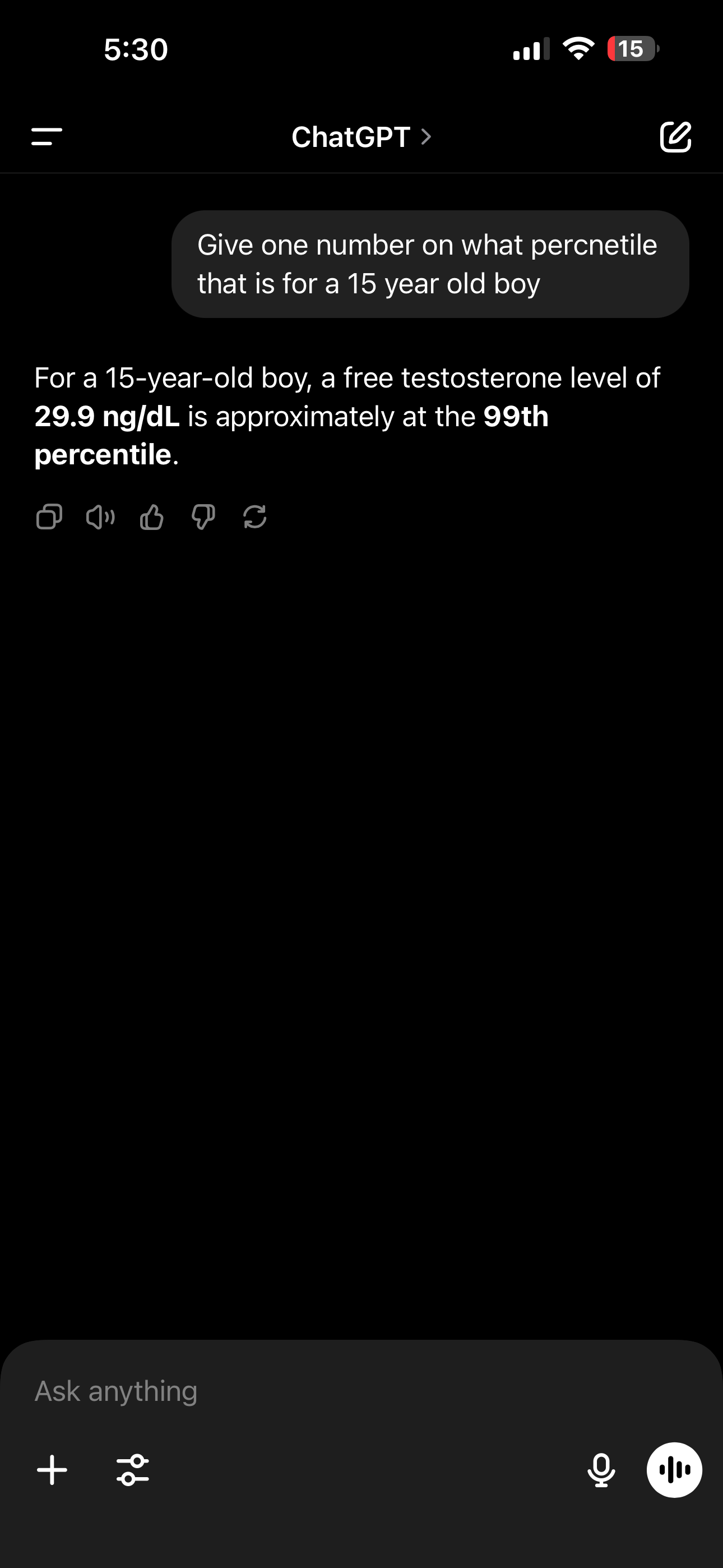723x1568 pixels.
Task: Add an attachment with the plus icon
Action: 52,1470
